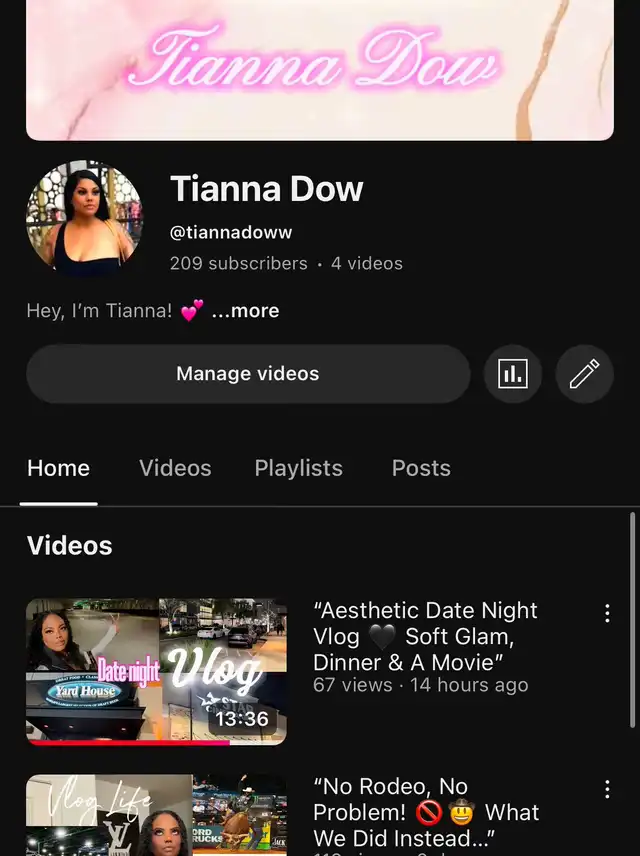
Task: Open channel analytics chart icon
Action: [x=513, y=374]
